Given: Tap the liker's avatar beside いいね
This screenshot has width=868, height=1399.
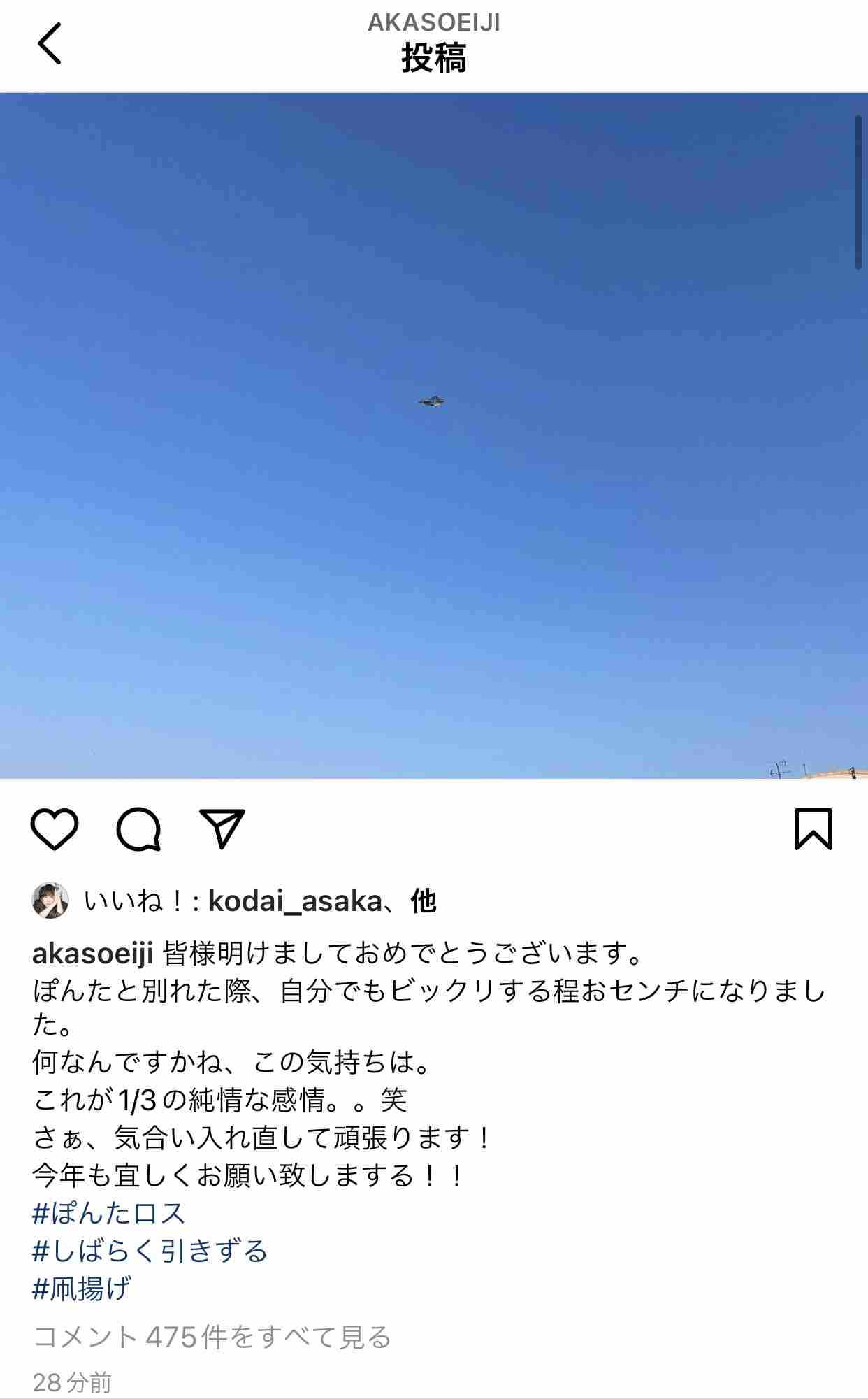Looking at the screenshot, I should 50,901.
